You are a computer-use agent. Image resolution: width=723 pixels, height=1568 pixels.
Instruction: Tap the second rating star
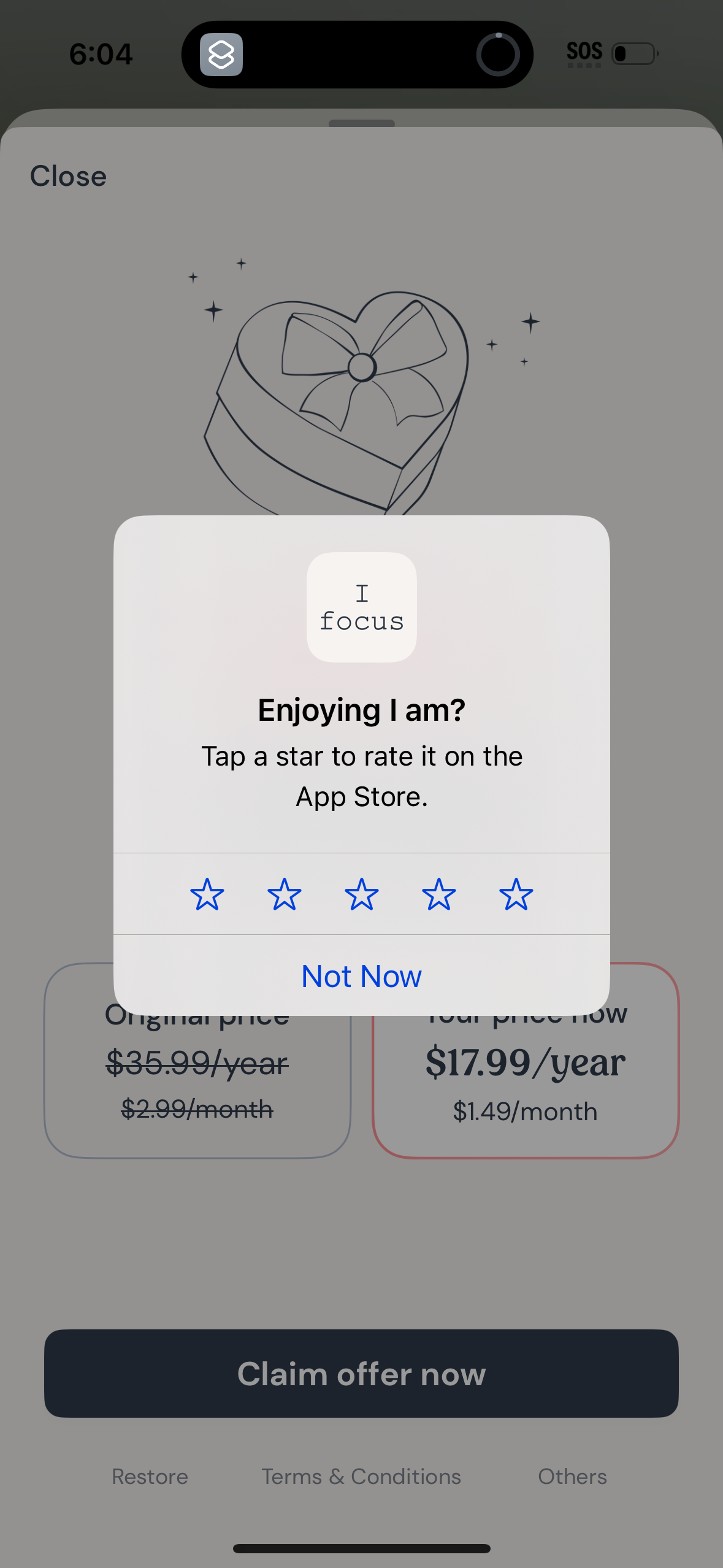point(284,895)
